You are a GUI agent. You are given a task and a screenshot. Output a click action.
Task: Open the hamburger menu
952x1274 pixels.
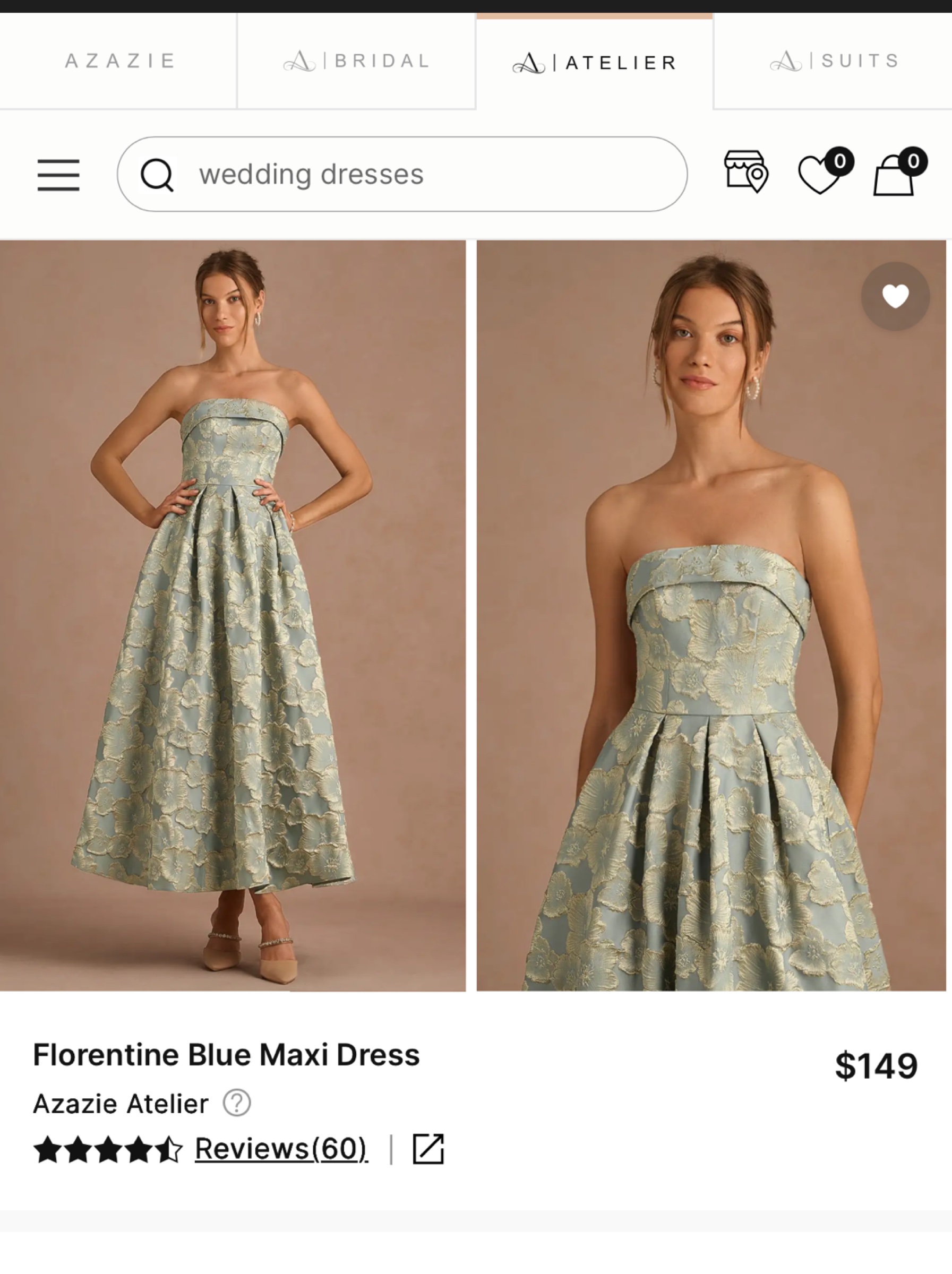coord(58,175)
